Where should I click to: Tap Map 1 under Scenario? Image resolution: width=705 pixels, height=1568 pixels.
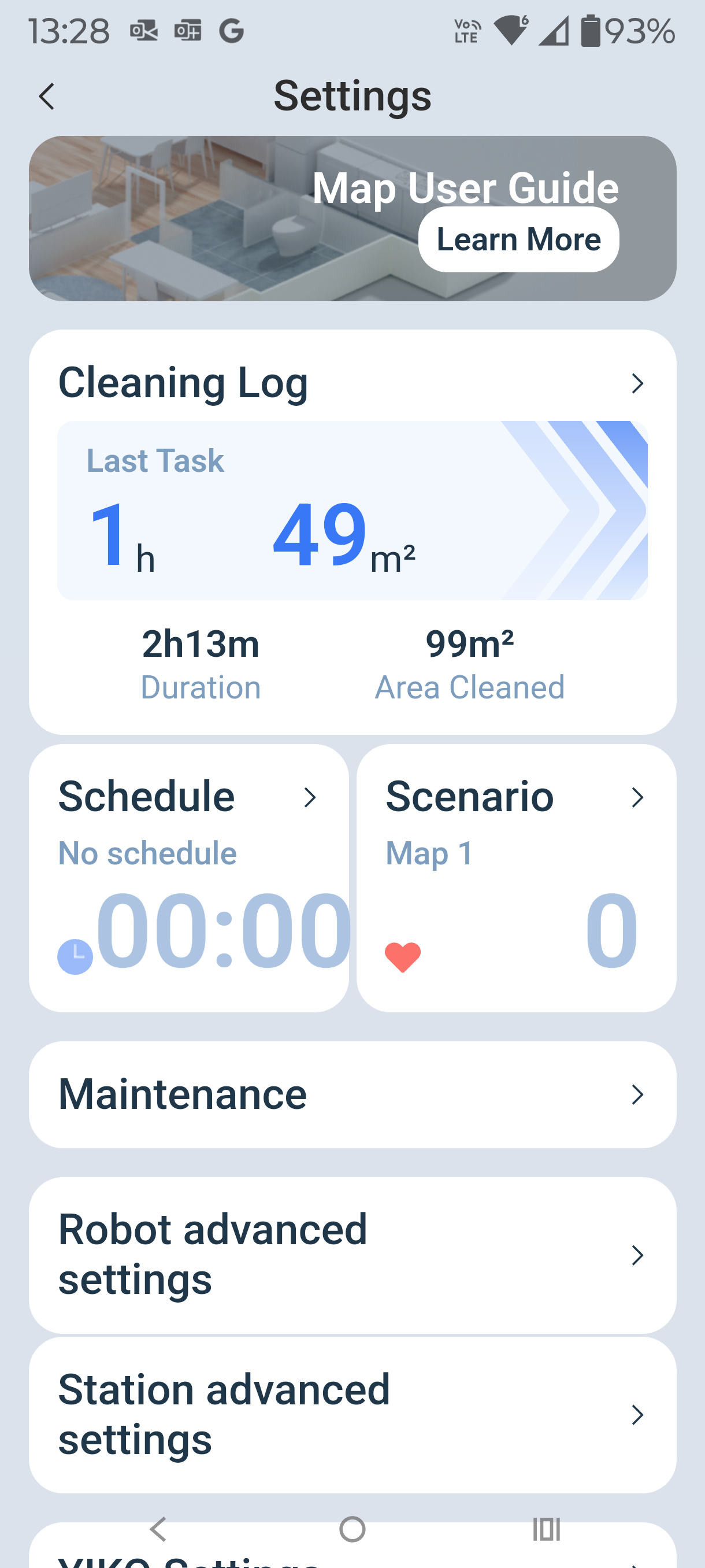point(429,853)
